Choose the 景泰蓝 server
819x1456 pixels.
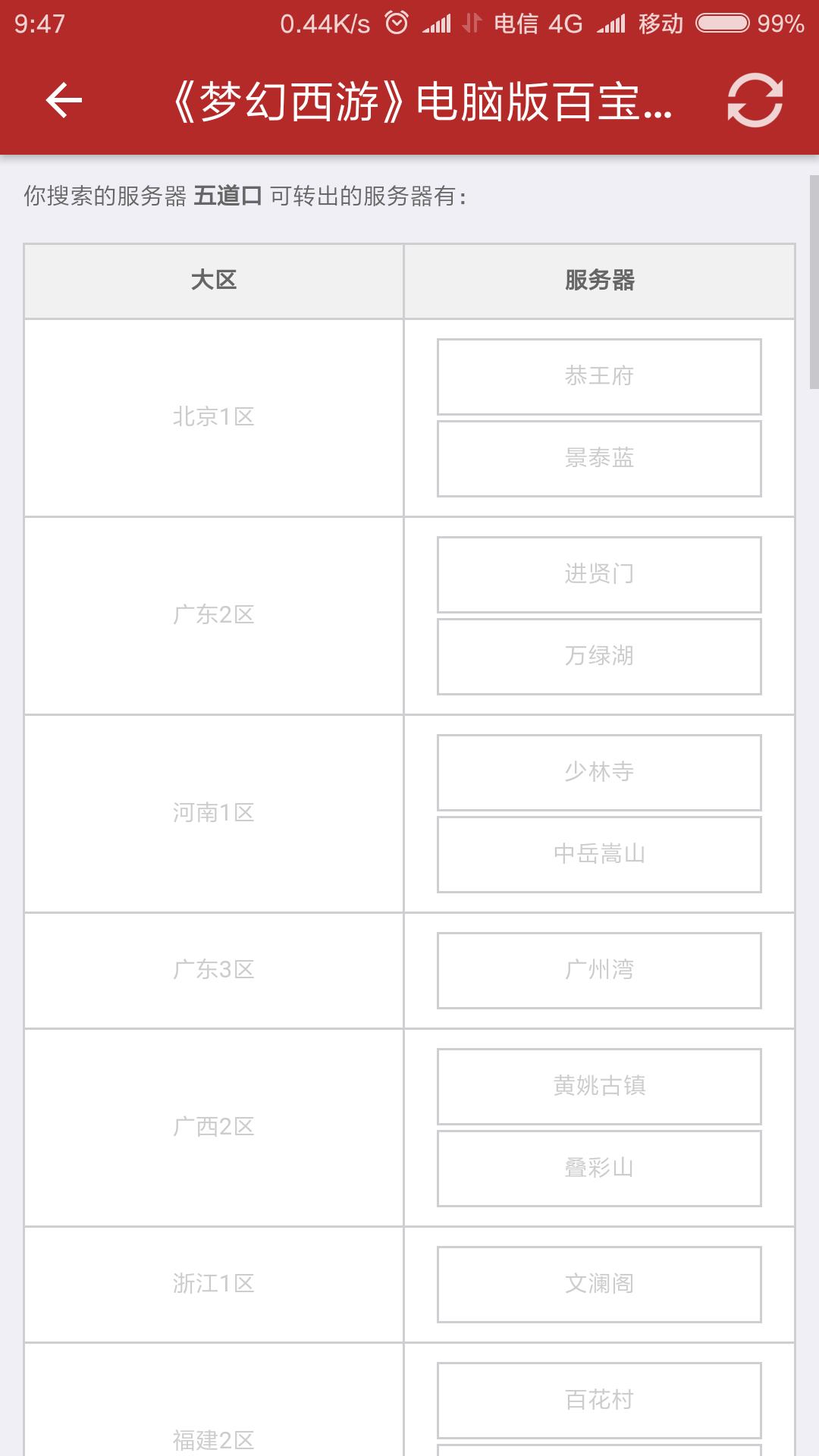[x=599, y=459]
